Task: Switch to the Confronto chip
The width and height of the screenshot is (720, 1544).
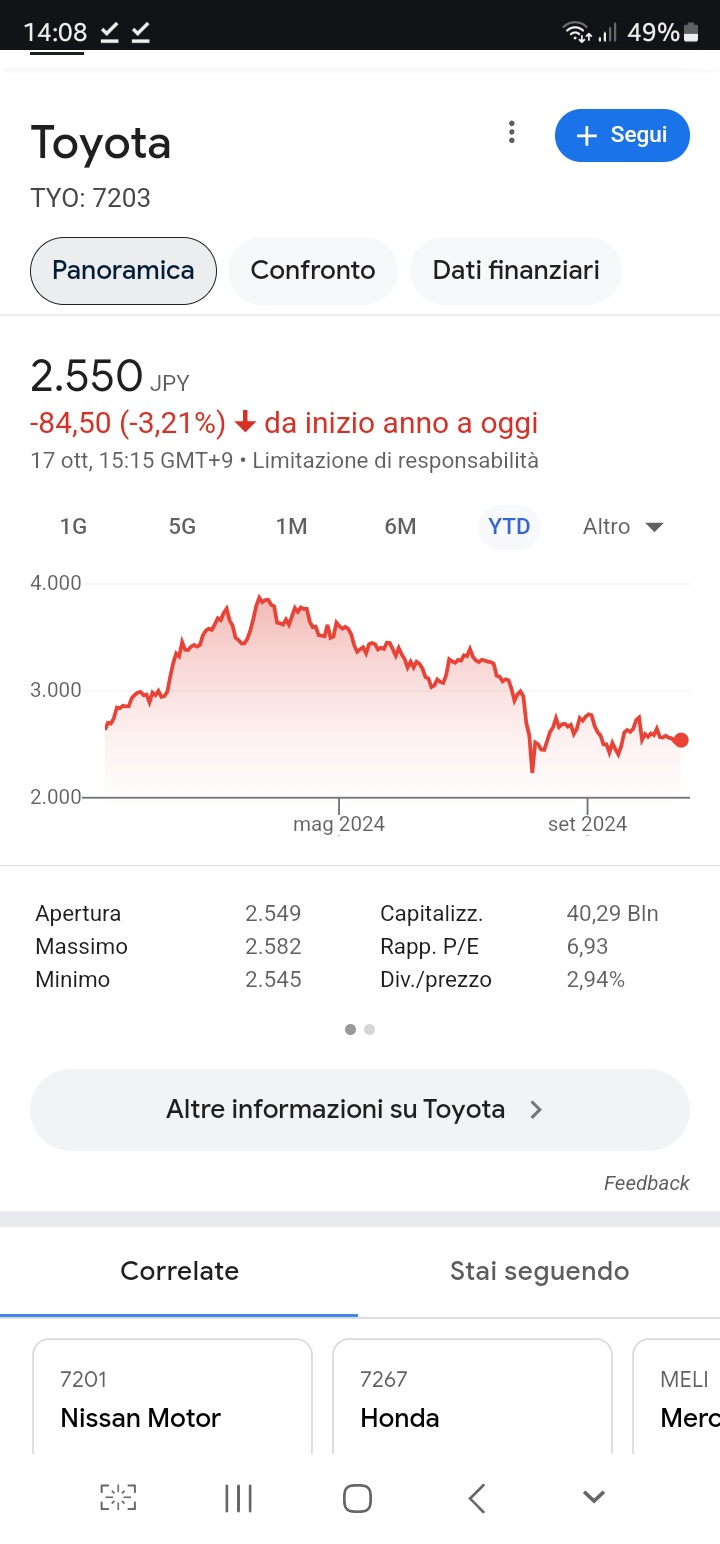Action: 313,270
